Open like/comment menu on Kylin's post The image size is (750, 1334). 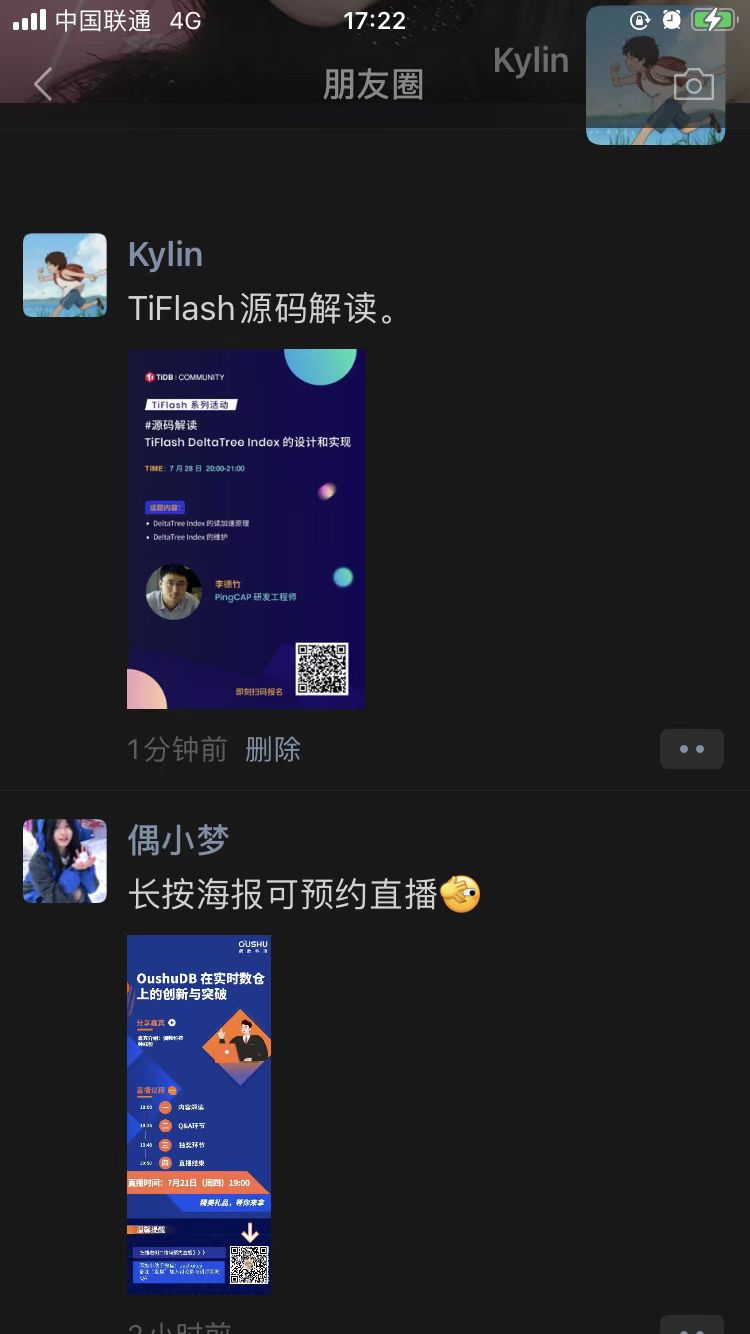691,749
